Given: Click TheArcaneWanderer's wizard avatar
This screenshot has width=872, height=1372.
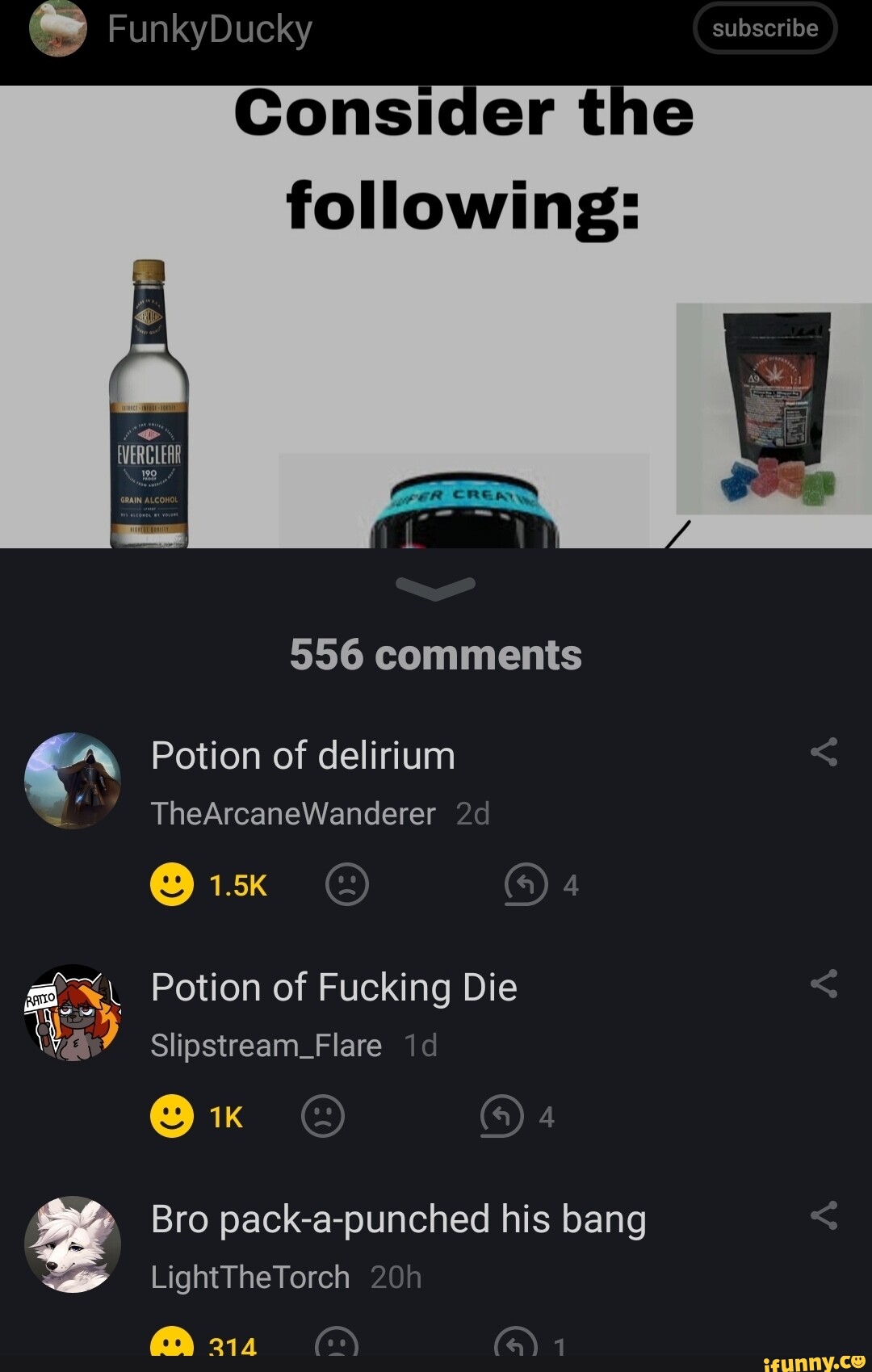Looking at the screenshot, I should [73, 780].
